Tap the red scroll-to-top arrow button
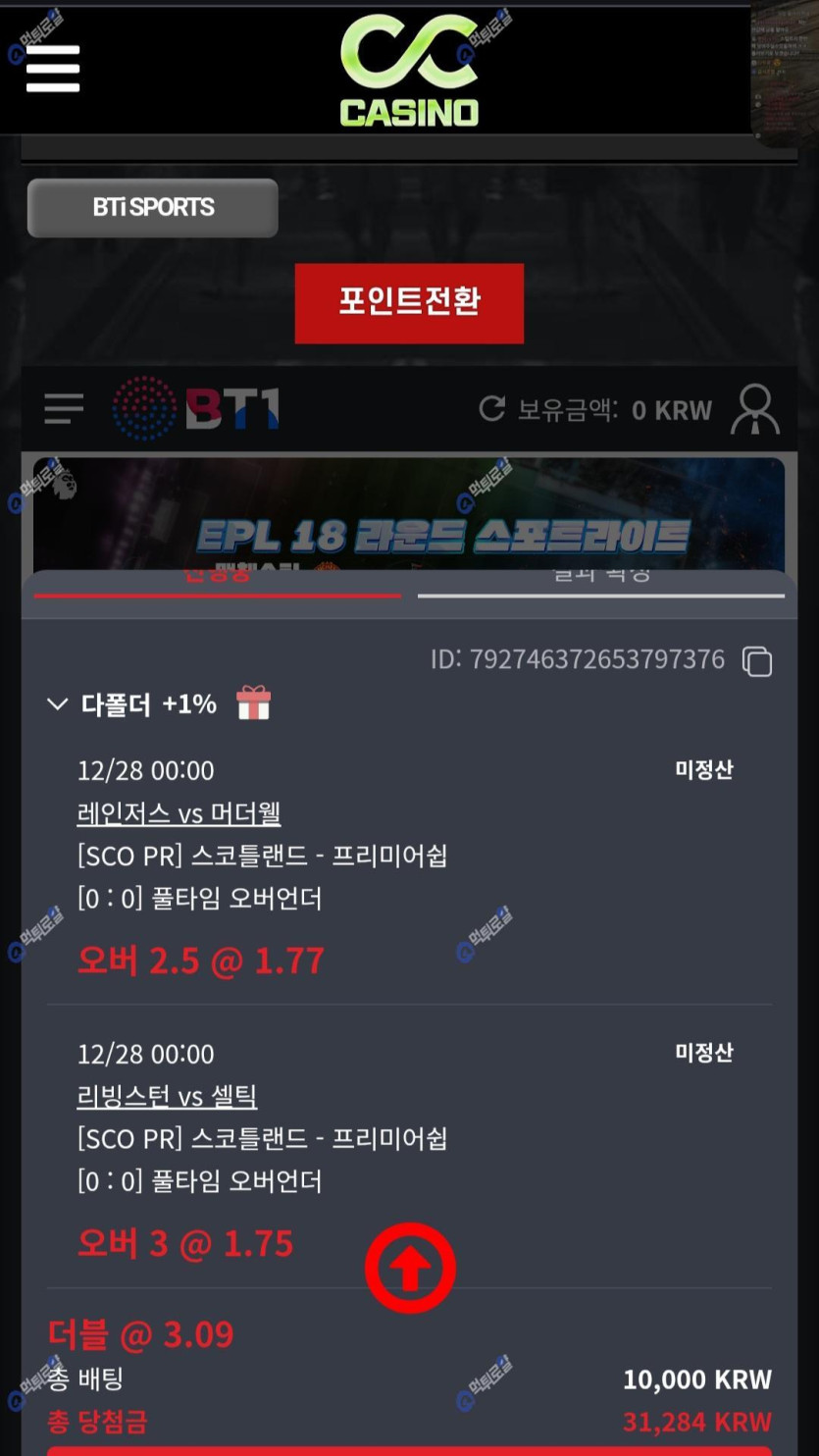 click(410, 1268)
